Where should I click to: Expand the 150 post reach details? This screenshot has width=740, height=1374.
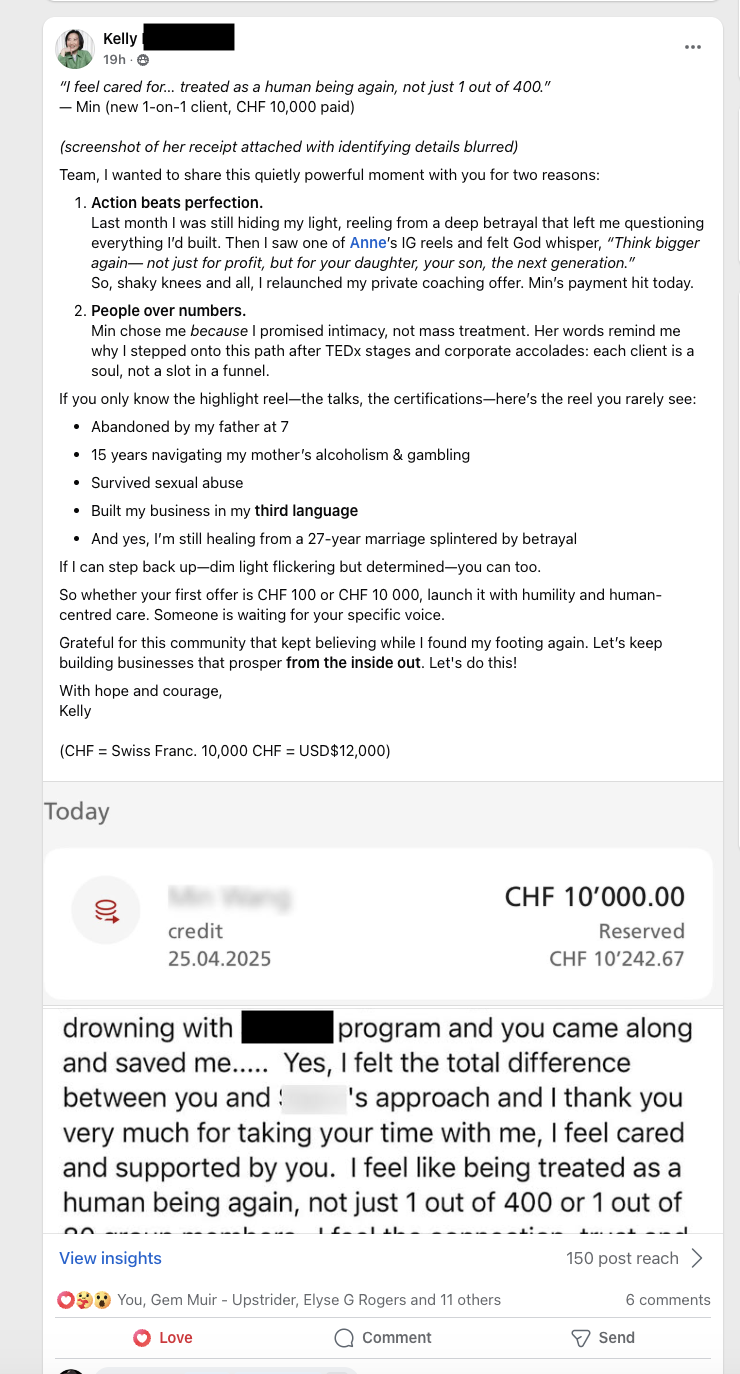(x=634, y=1258)
